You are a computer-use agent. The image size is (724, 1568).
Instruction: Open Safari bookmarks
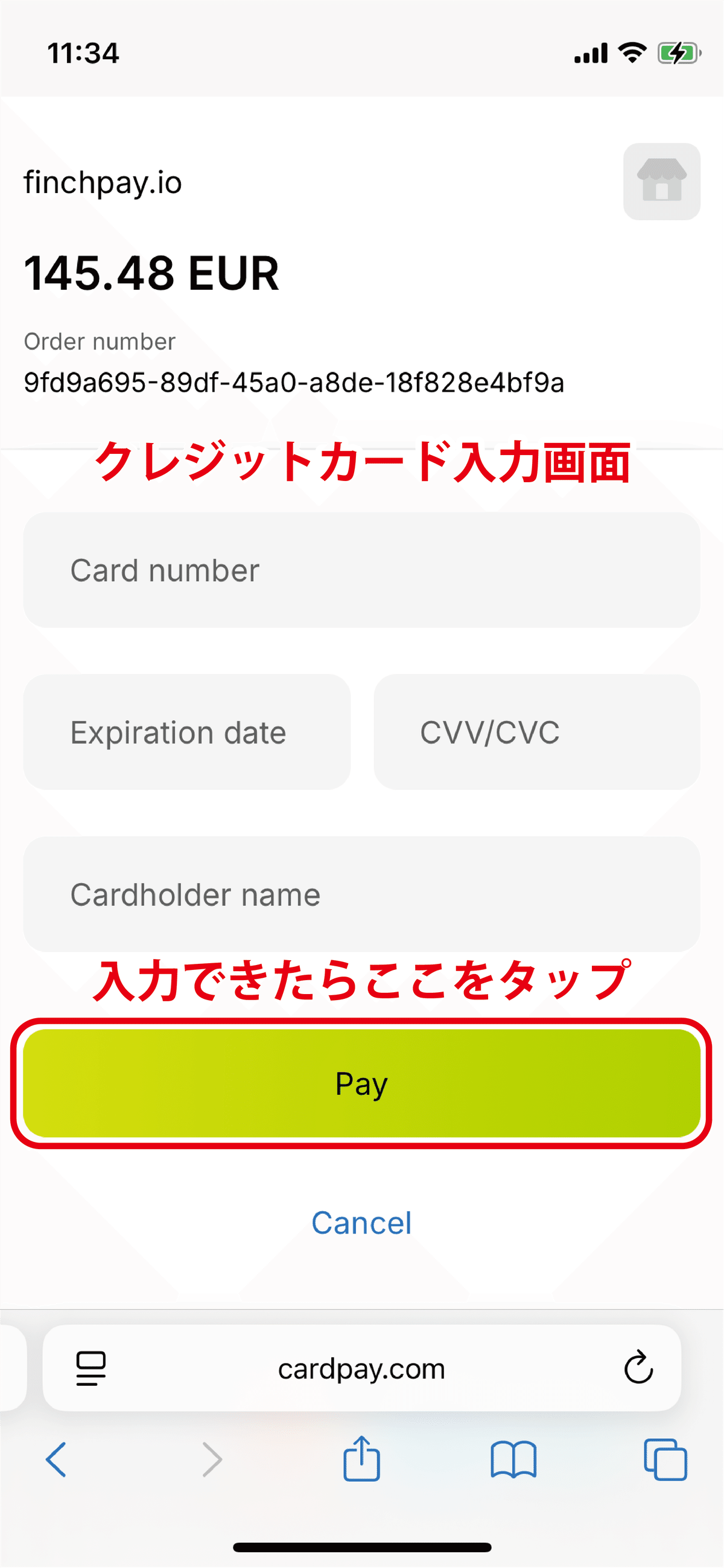(513, 1459)
